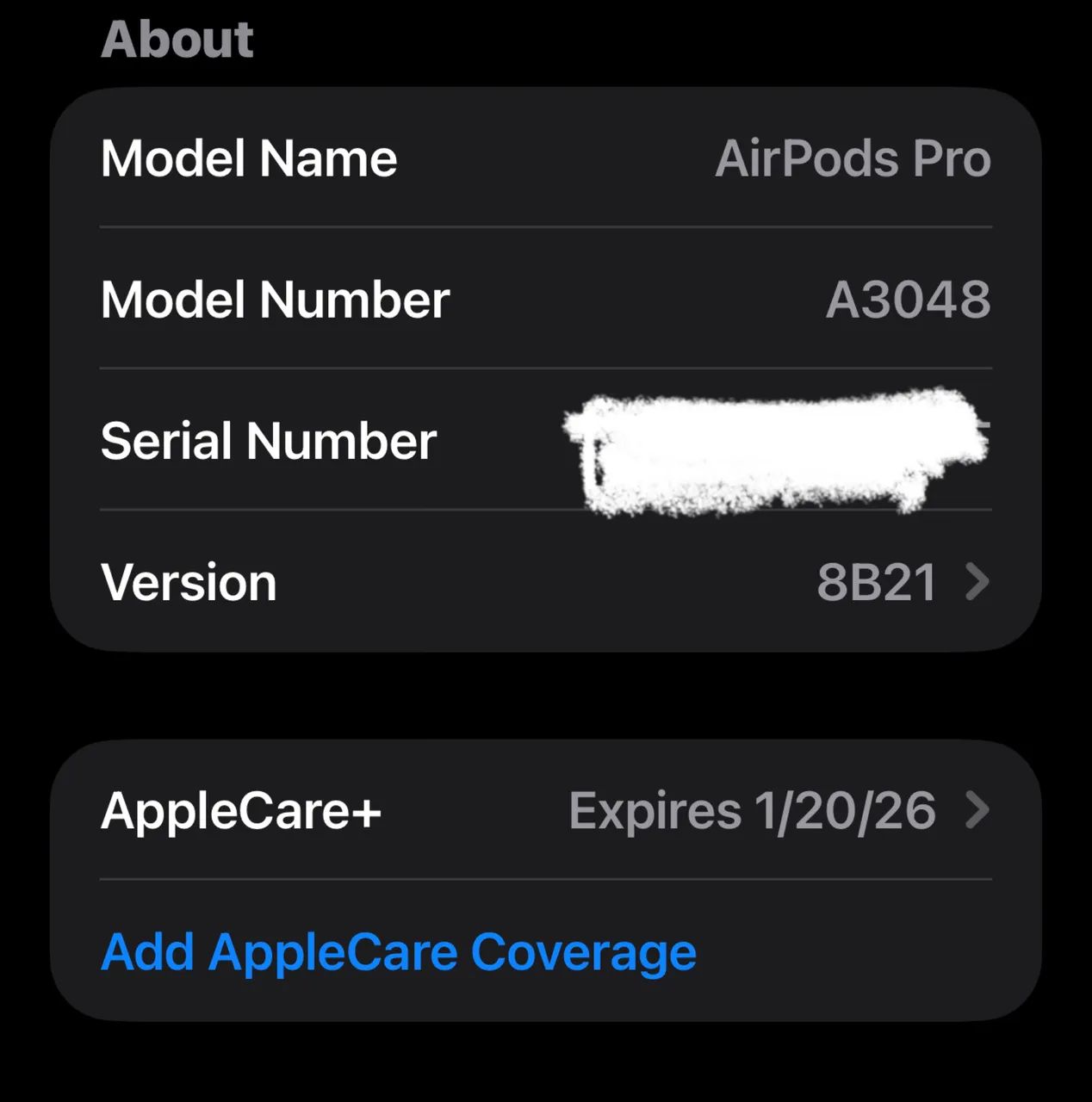Image resolution: width=1092 pixels, height=1102 pixels.
Task: Tap the AirPods Pro model name value
Action: tap(853, 158)
